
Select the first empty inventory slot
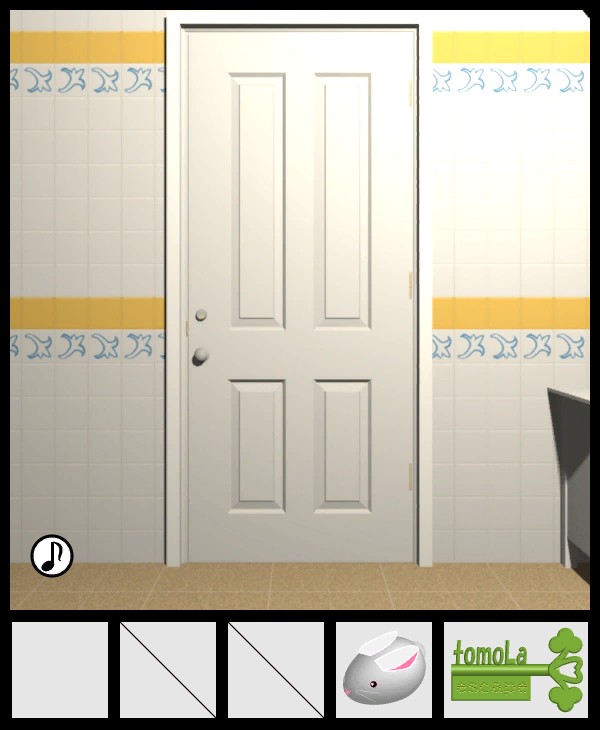tap(60, 670)
